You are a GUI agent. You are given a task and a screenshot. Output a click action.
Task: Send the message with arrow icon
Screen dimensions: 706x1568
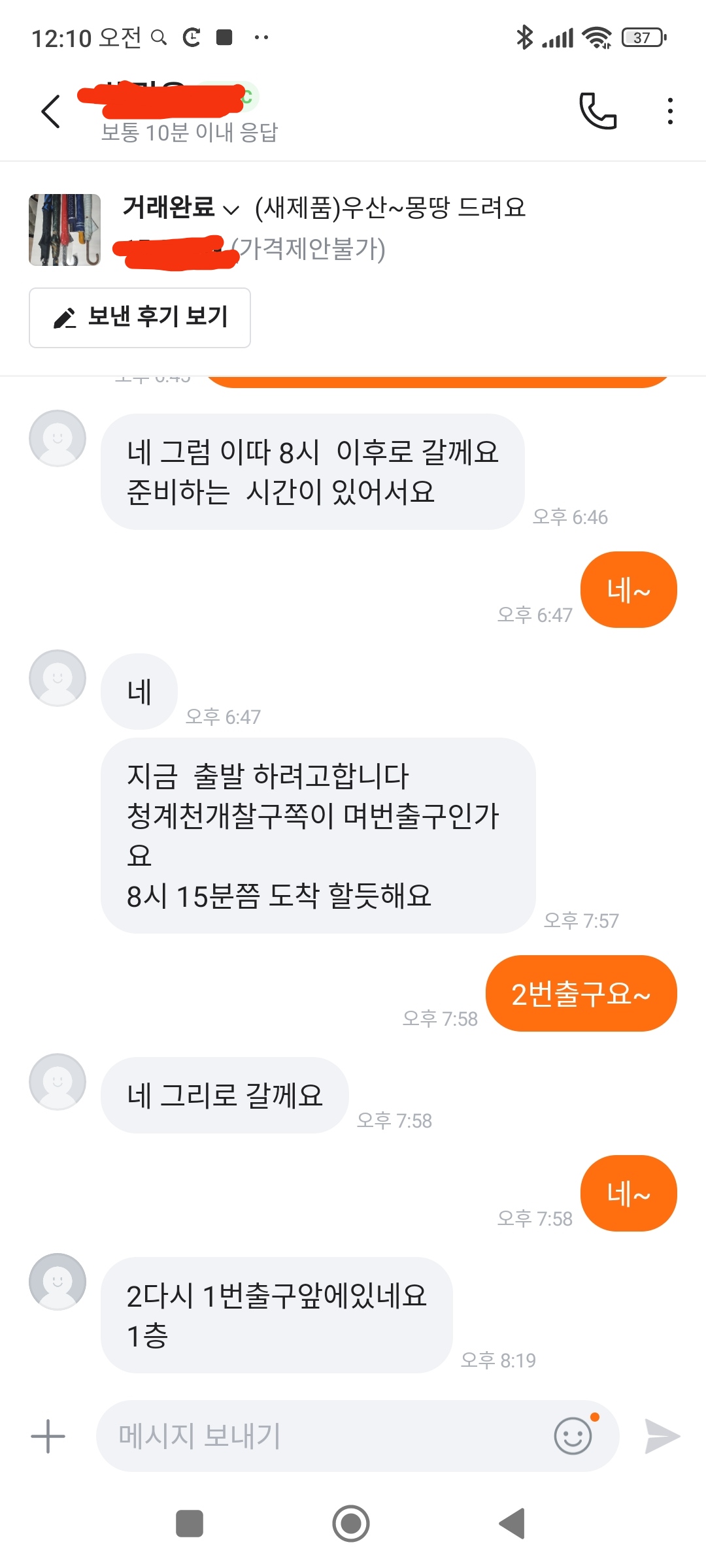point(662,1436)
